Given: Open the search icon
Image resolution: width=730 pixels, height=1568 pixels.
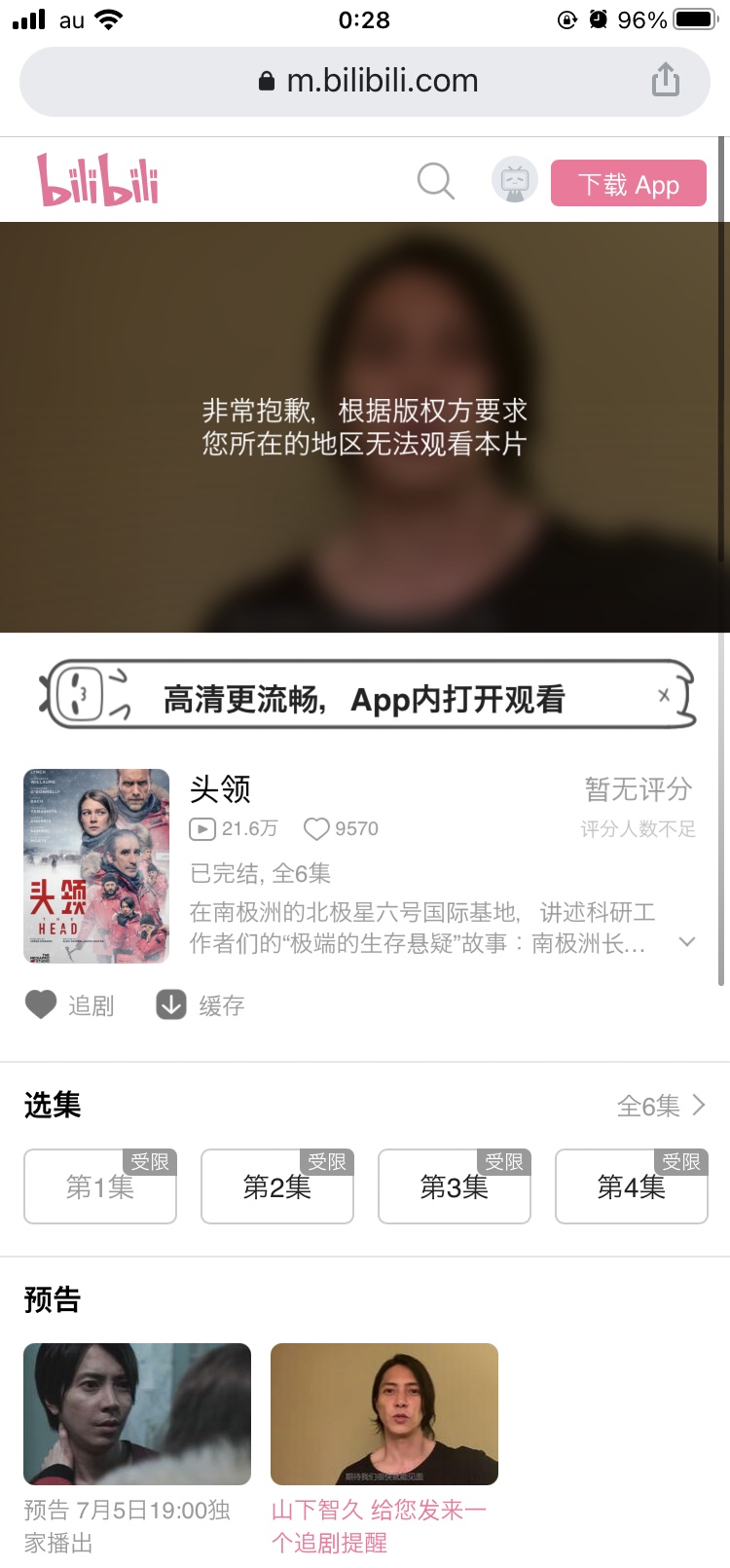Looking at the screenshot, I should [x=435, y=182].
